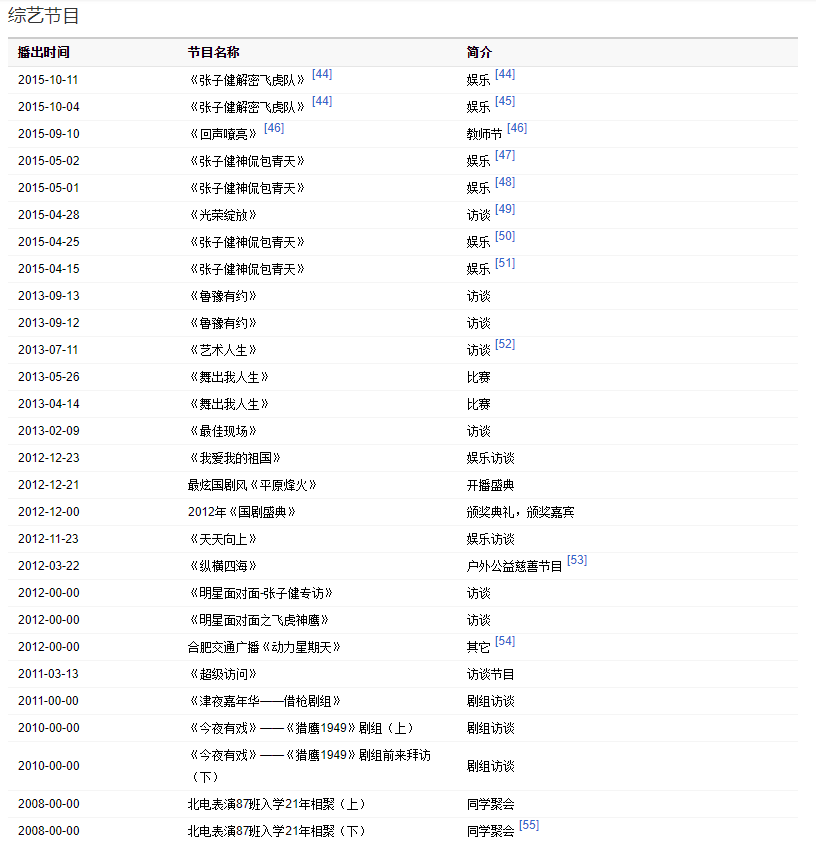The image size is (816, 844).
Task: Open reference link [47]
Action: (505, 155)
